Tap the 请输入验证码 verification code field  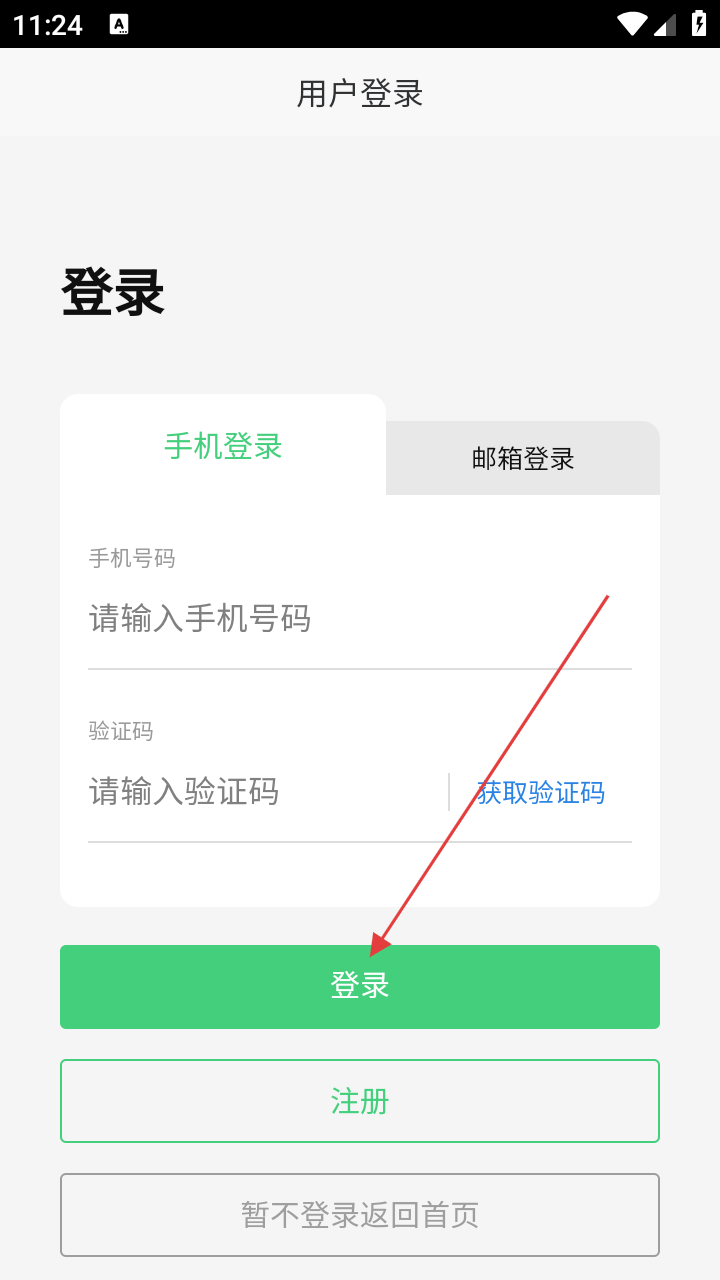click(x=260, y=792)
